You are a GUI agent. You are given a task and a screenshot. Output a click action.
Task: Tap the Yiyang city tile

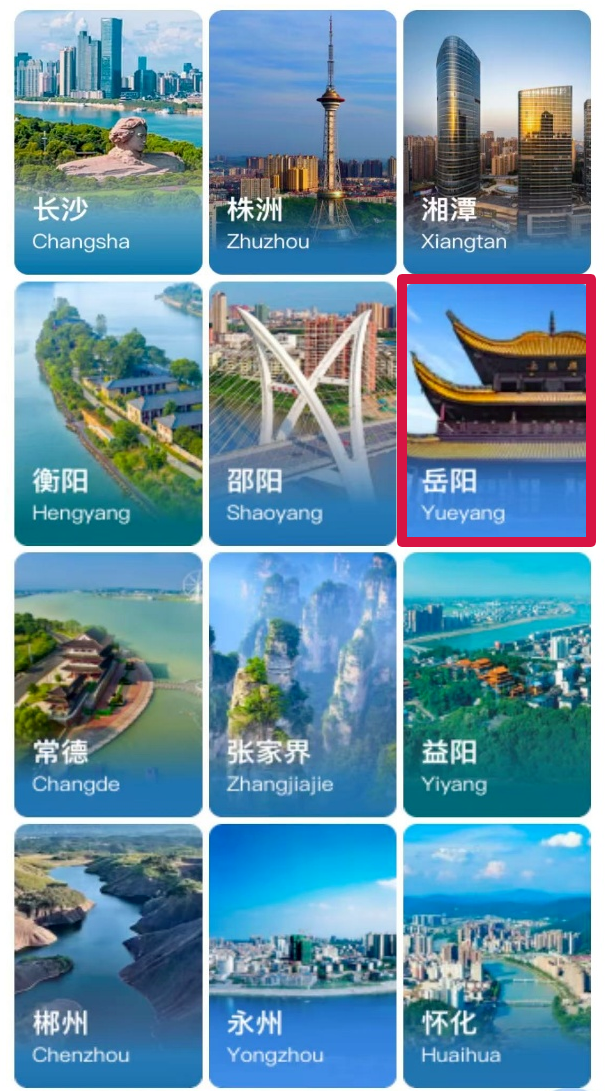[x=497, y=684]
